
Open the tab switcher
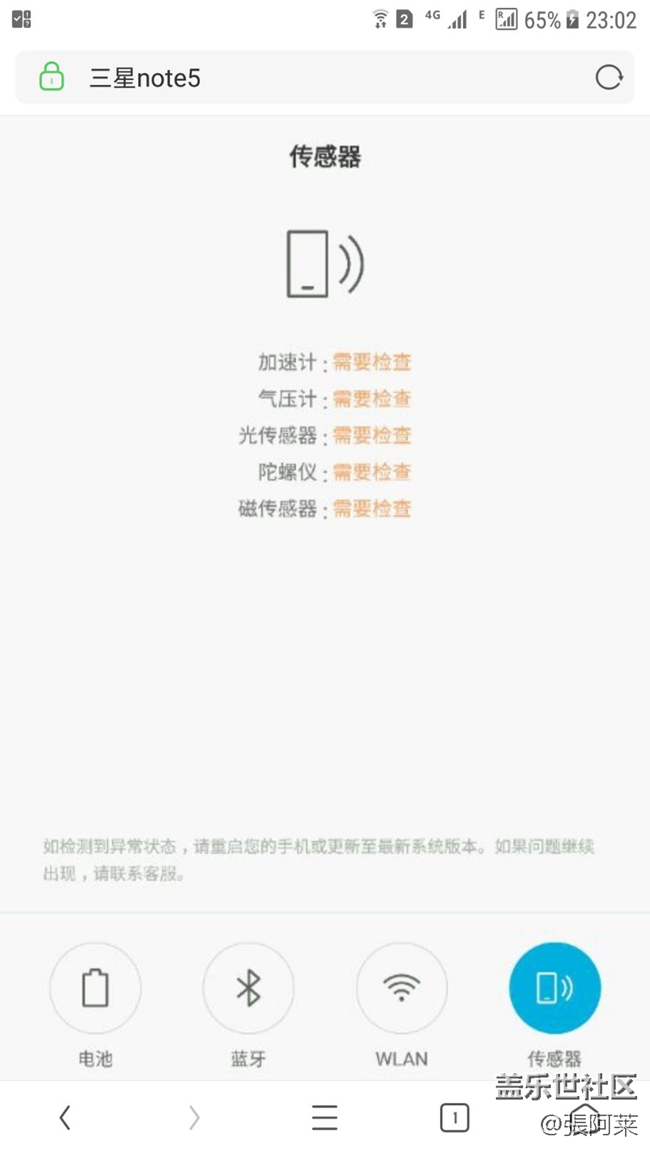pyautogui.click(x=454, y=1117)
